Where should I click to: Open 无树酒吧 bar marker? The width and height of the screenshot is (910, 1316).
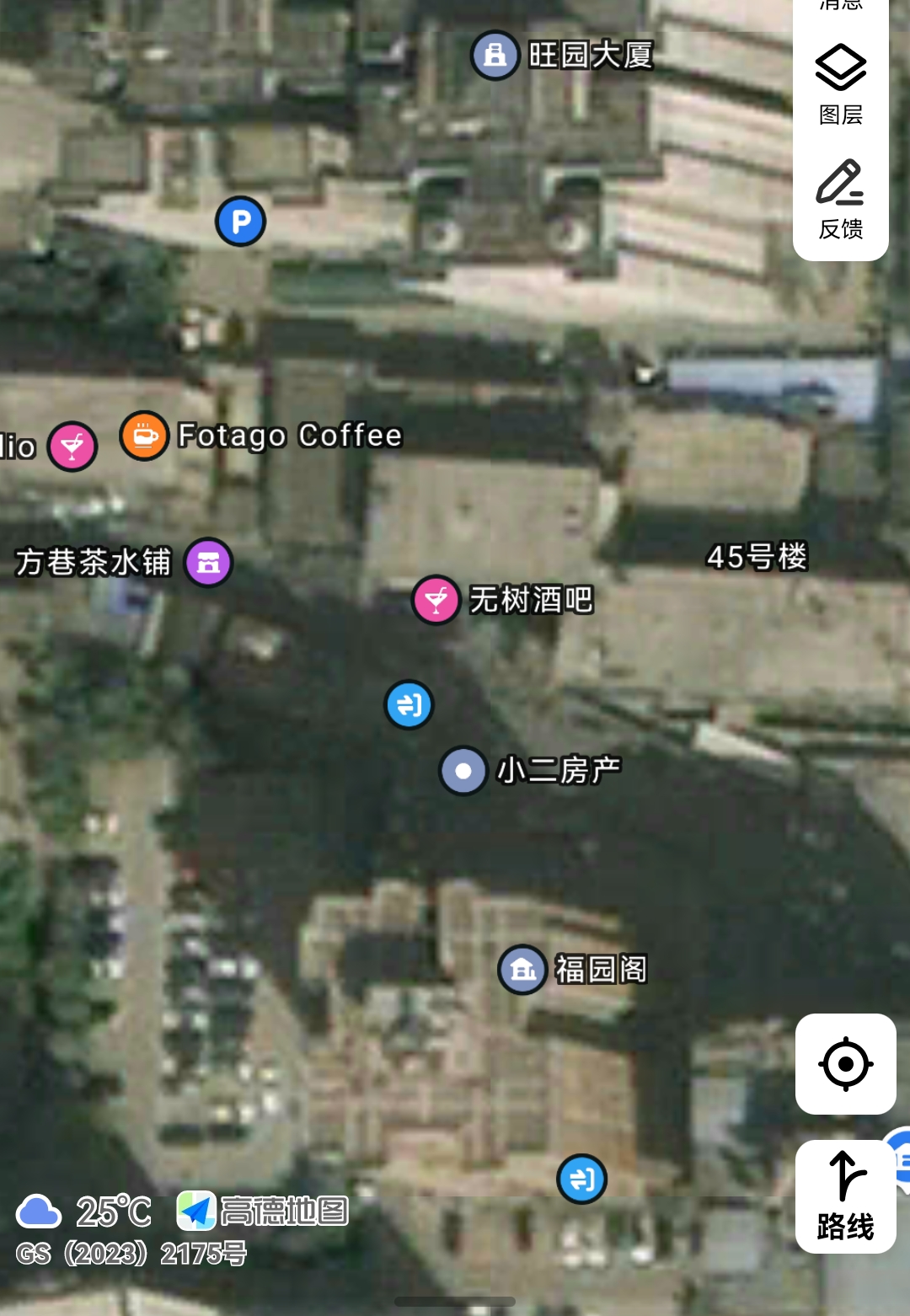[x=436, y=601]
